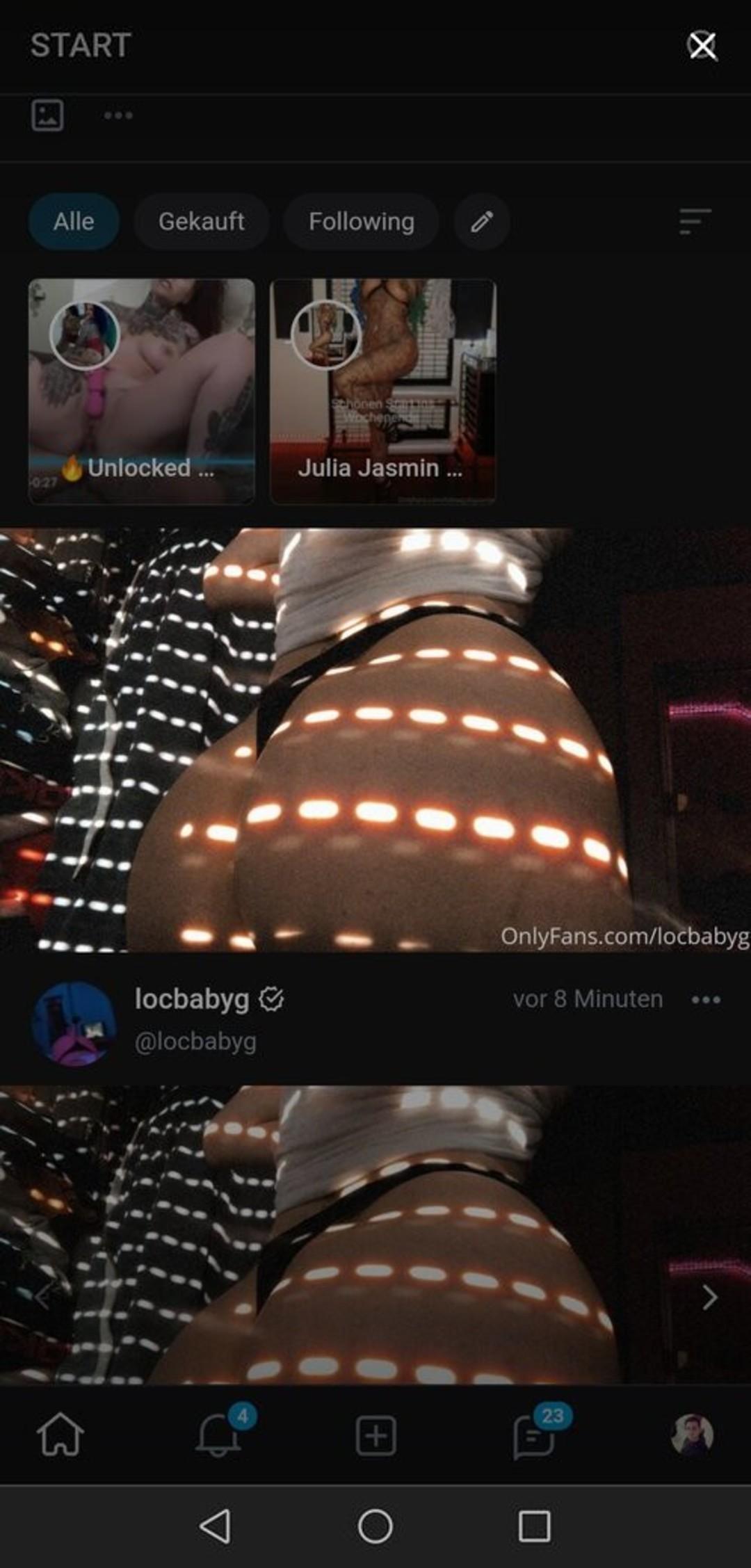Viewport: 751px width, 1568px height.
Task: Tap the system back button
Action: pos(216,1527)
